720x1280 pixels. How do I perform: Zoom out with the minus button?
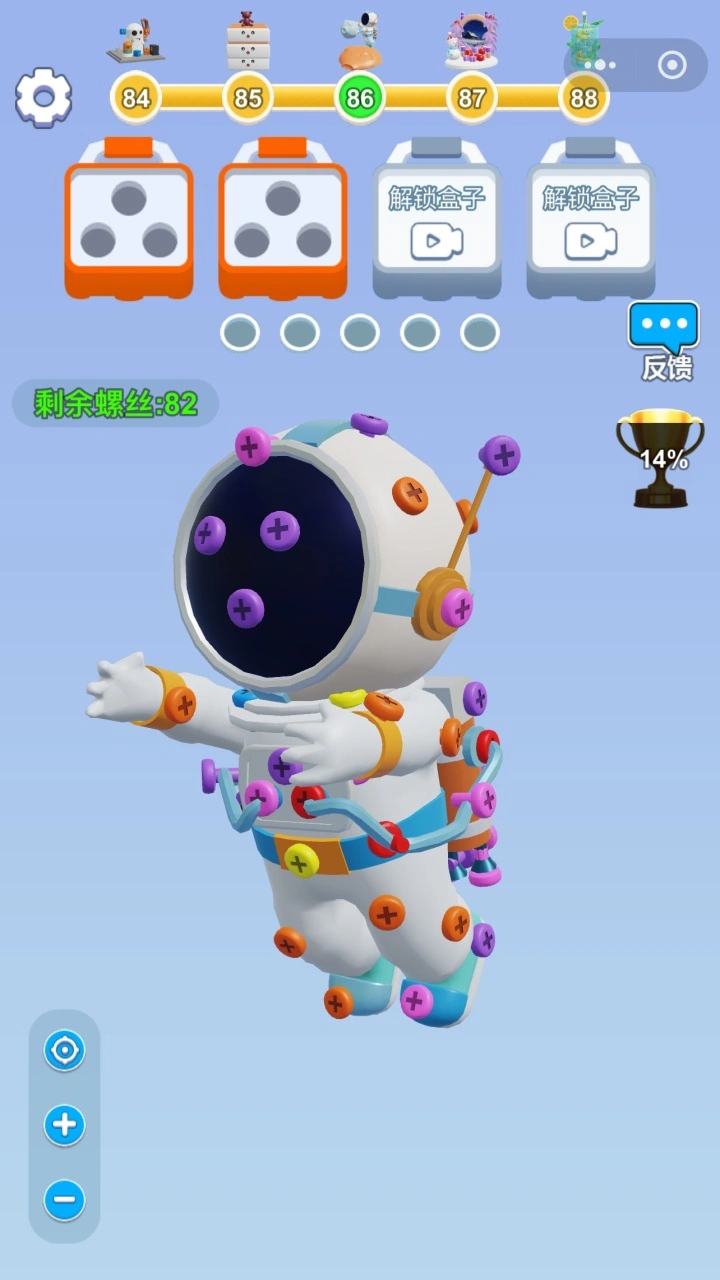tap(64, 1199)
